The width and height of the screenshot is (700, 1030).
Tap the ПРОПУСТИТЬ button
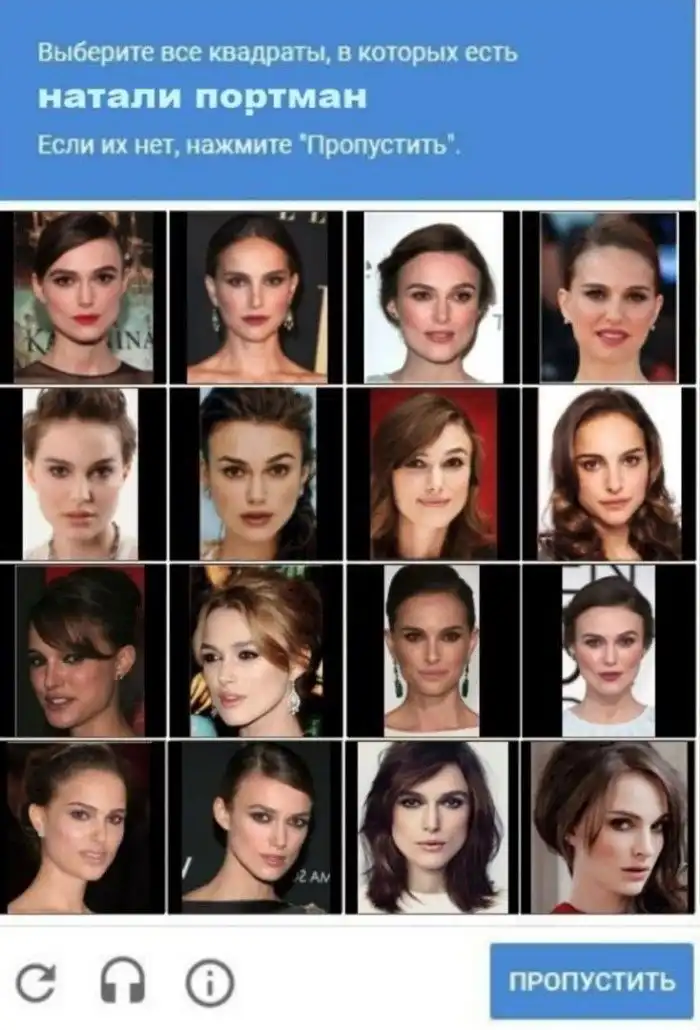[592, 980]
